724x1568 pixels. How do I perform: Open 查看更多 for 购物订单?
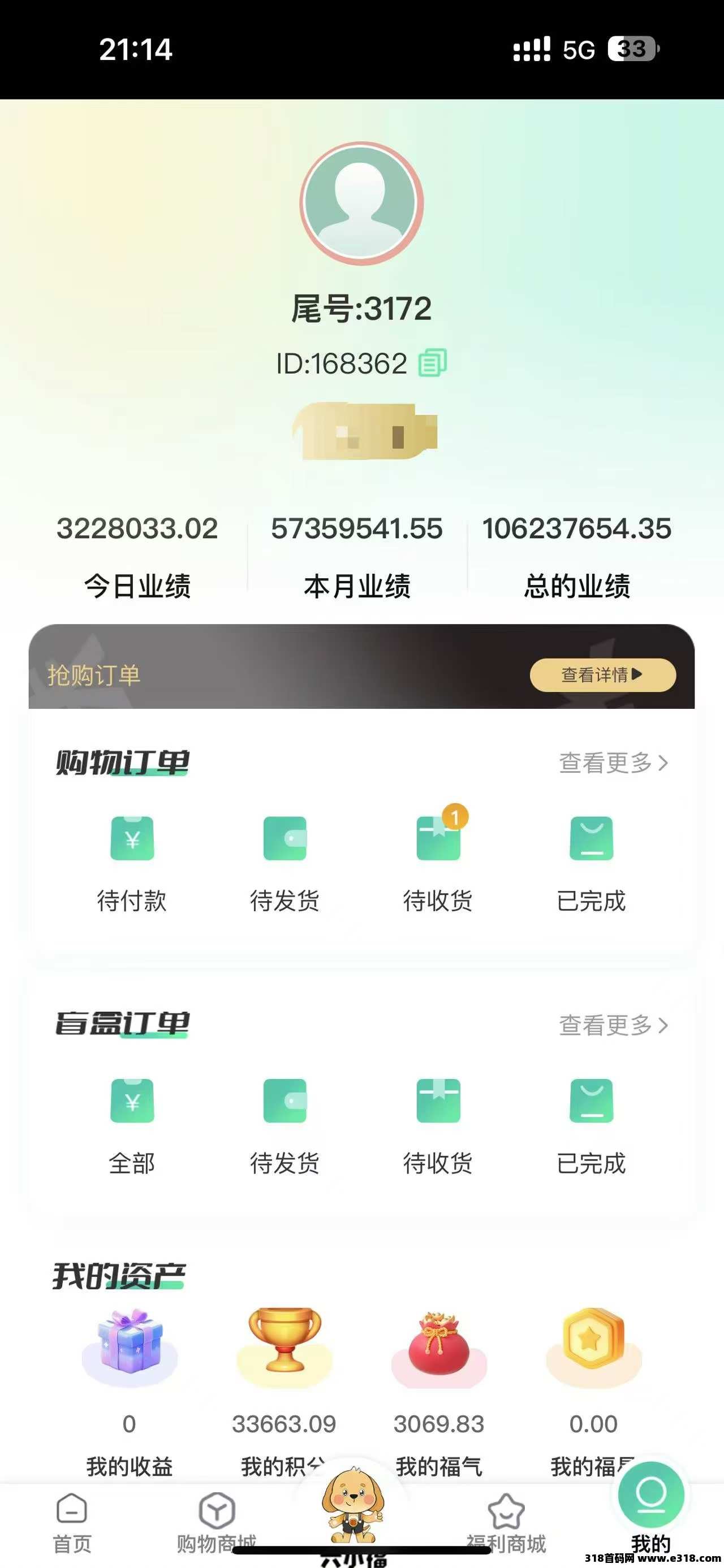pos(613,763)
